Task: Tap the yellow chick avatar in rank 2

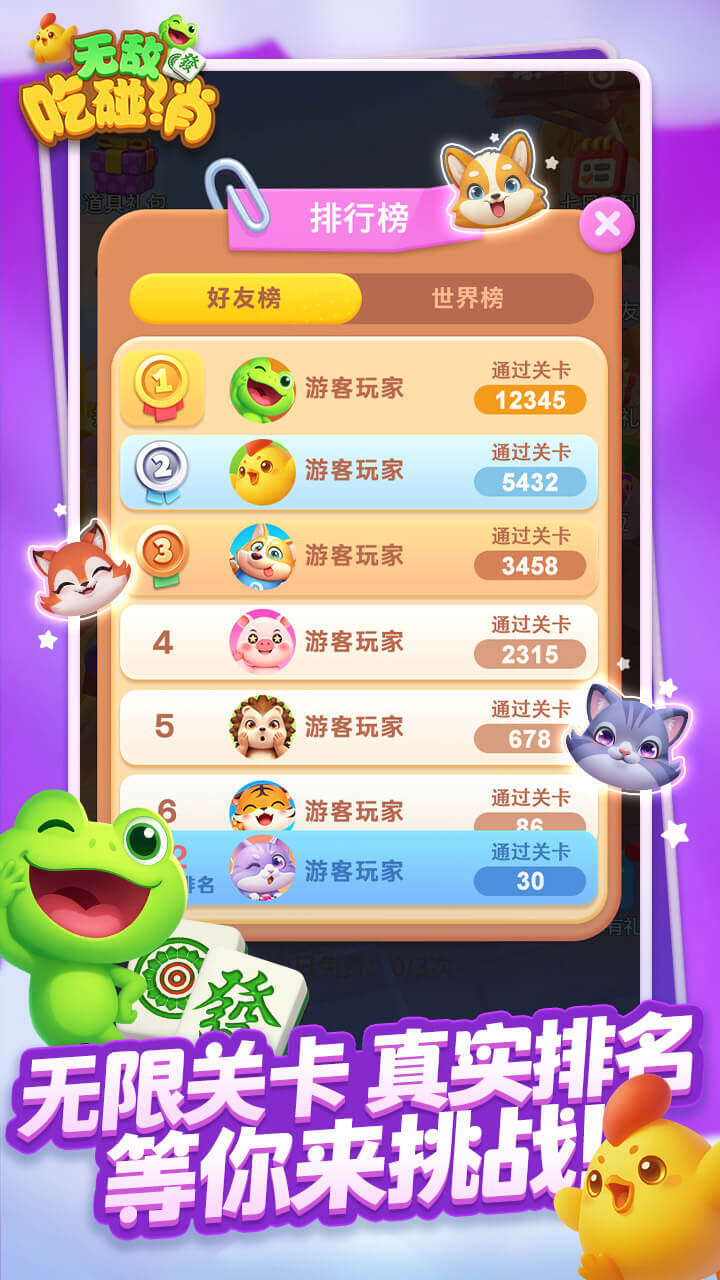Action: click(x=262, y=470)
